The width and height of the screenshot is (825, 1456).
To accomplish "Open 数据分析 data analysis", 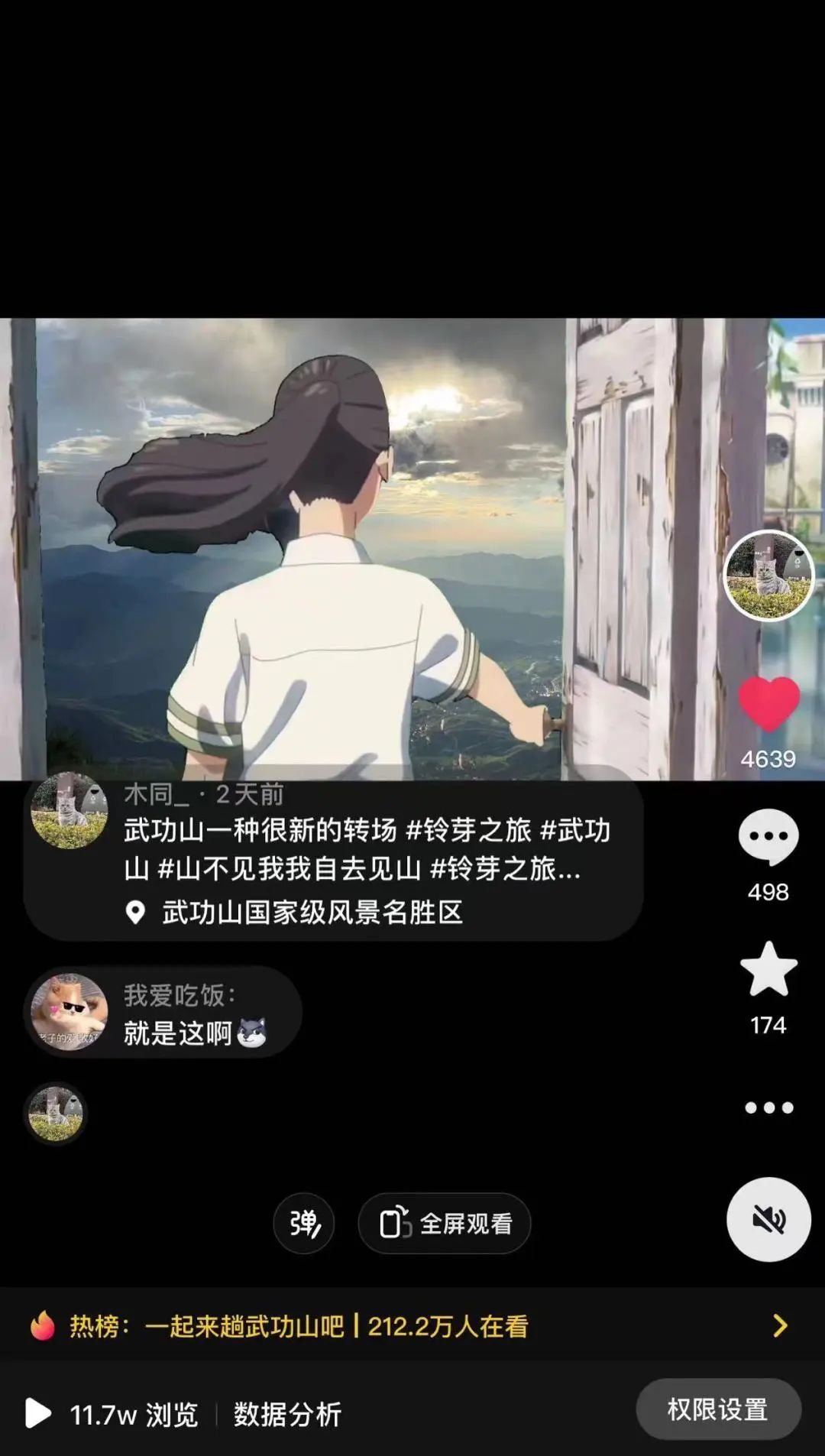I will pyautogui.click(x=287, y=1414).
